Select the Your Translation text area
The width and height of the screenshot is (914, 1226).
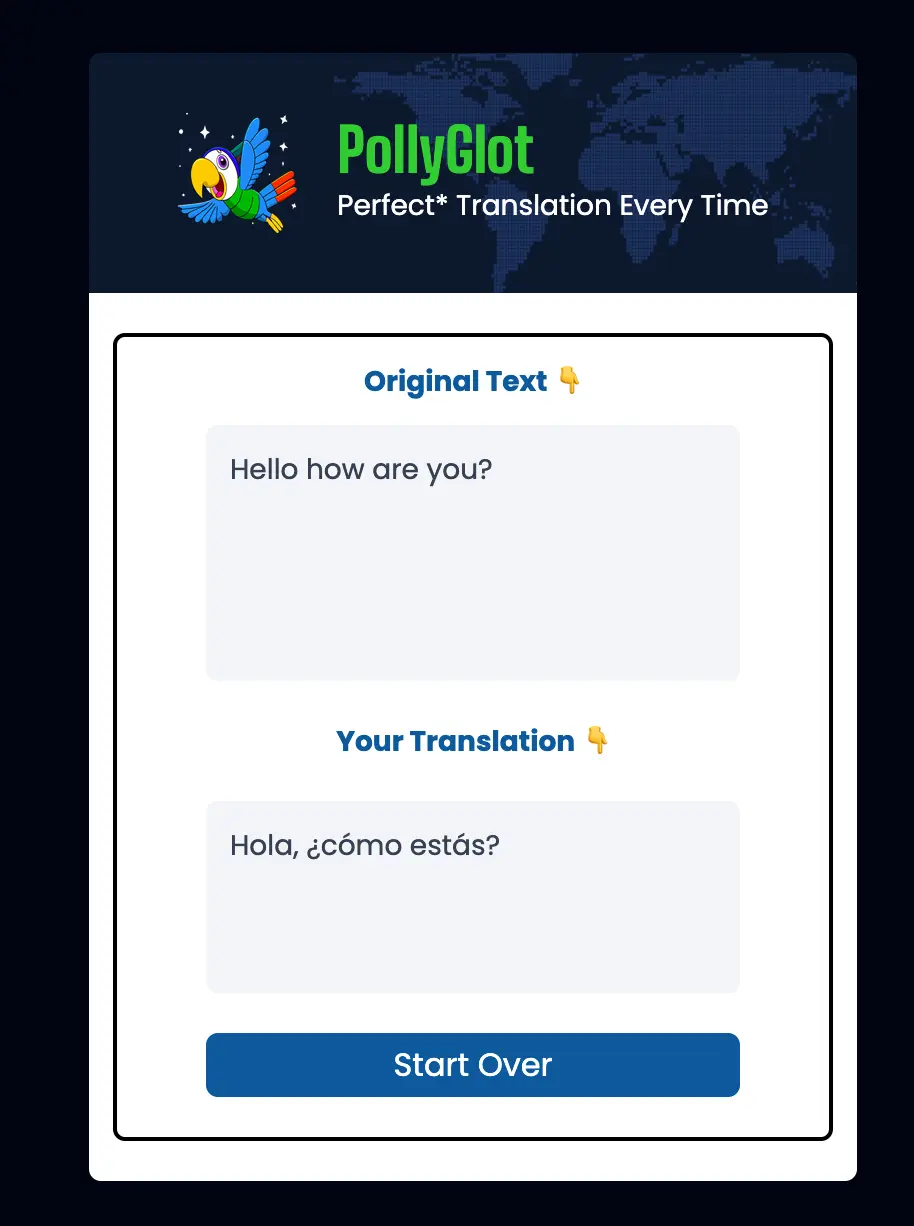(x=472, y=897)
